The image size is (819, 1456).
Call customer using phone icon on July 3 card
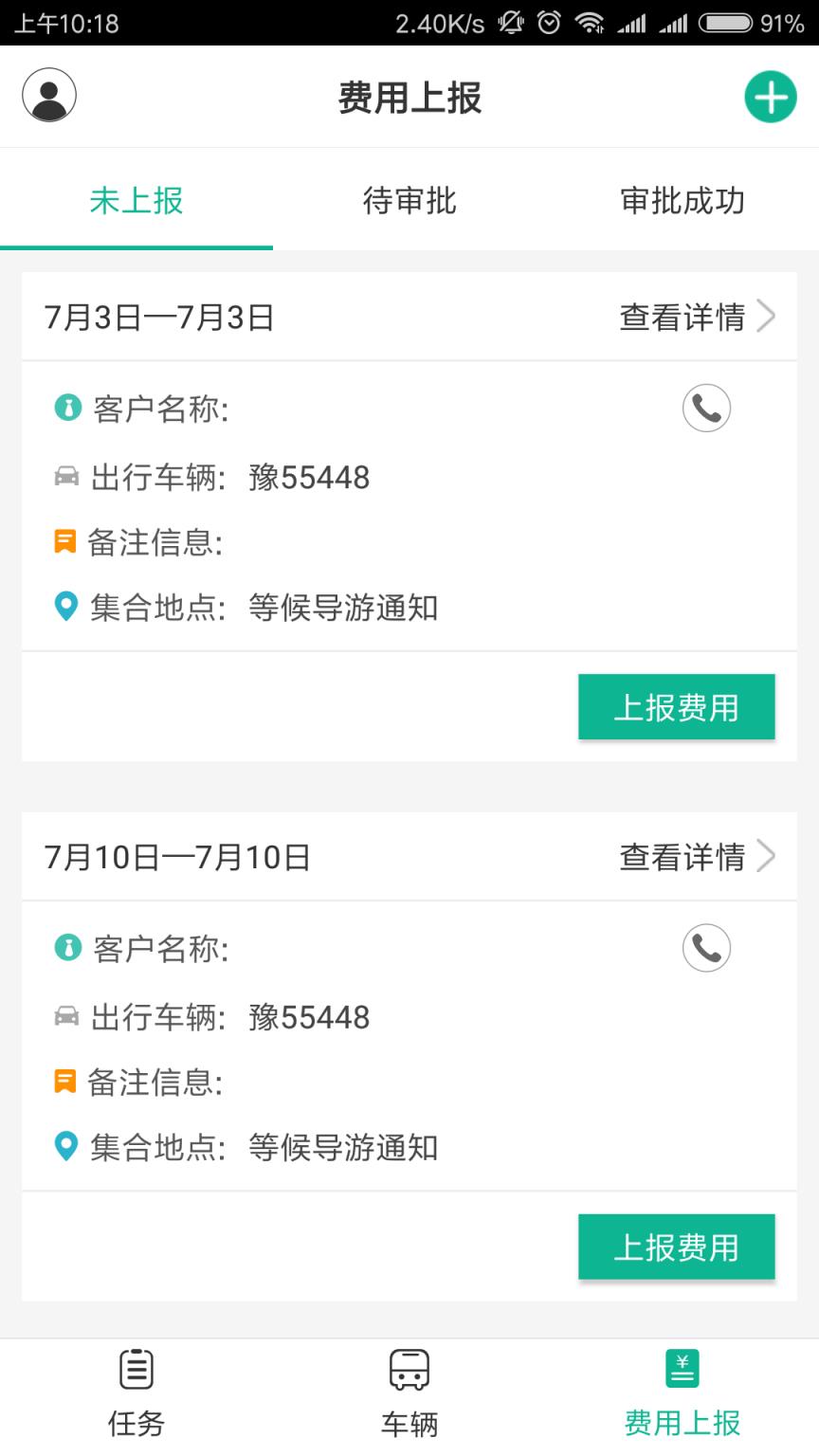(x=706, y=408)
